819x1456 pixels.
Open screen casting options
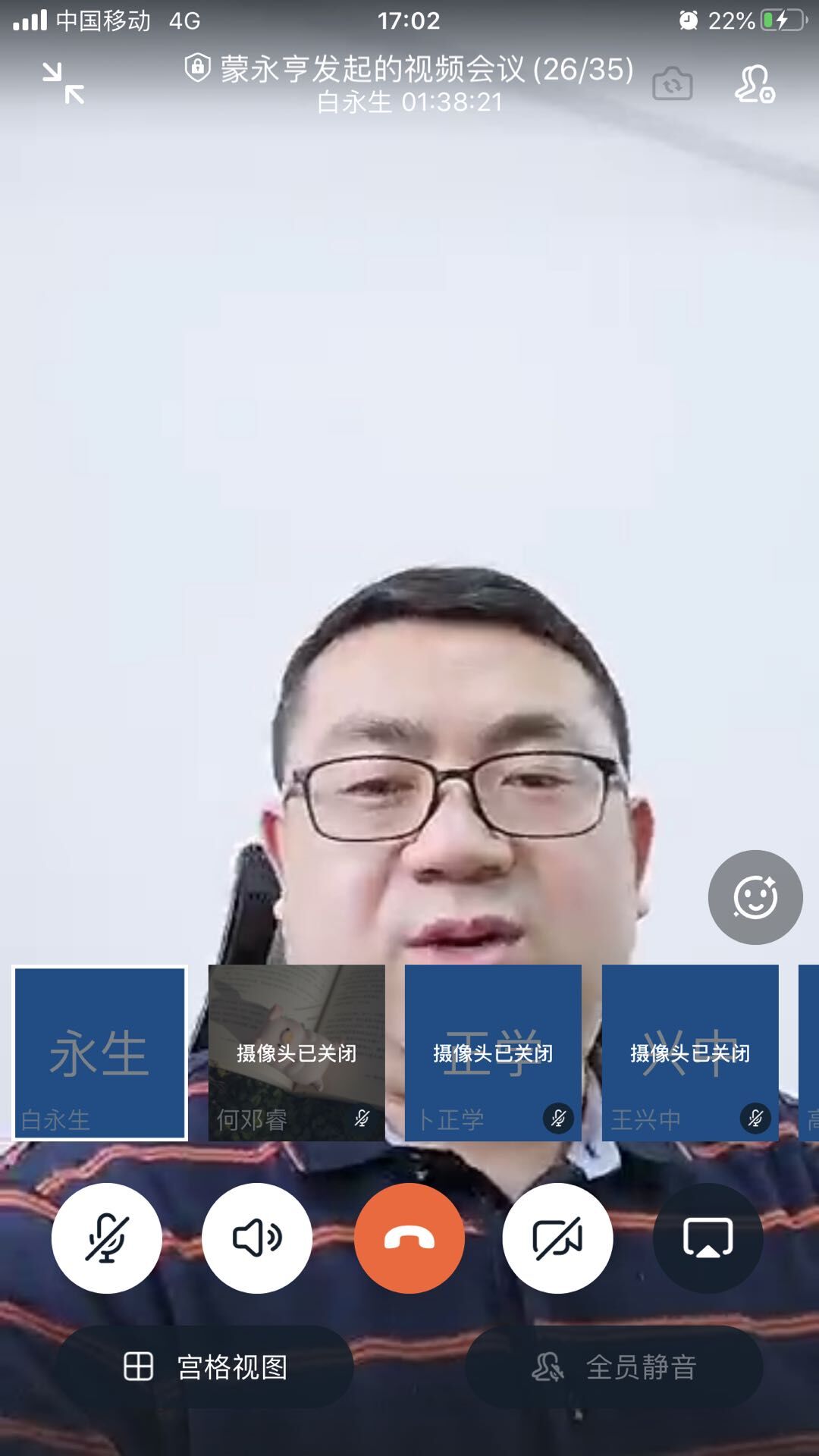click(x=708, y=1238)
